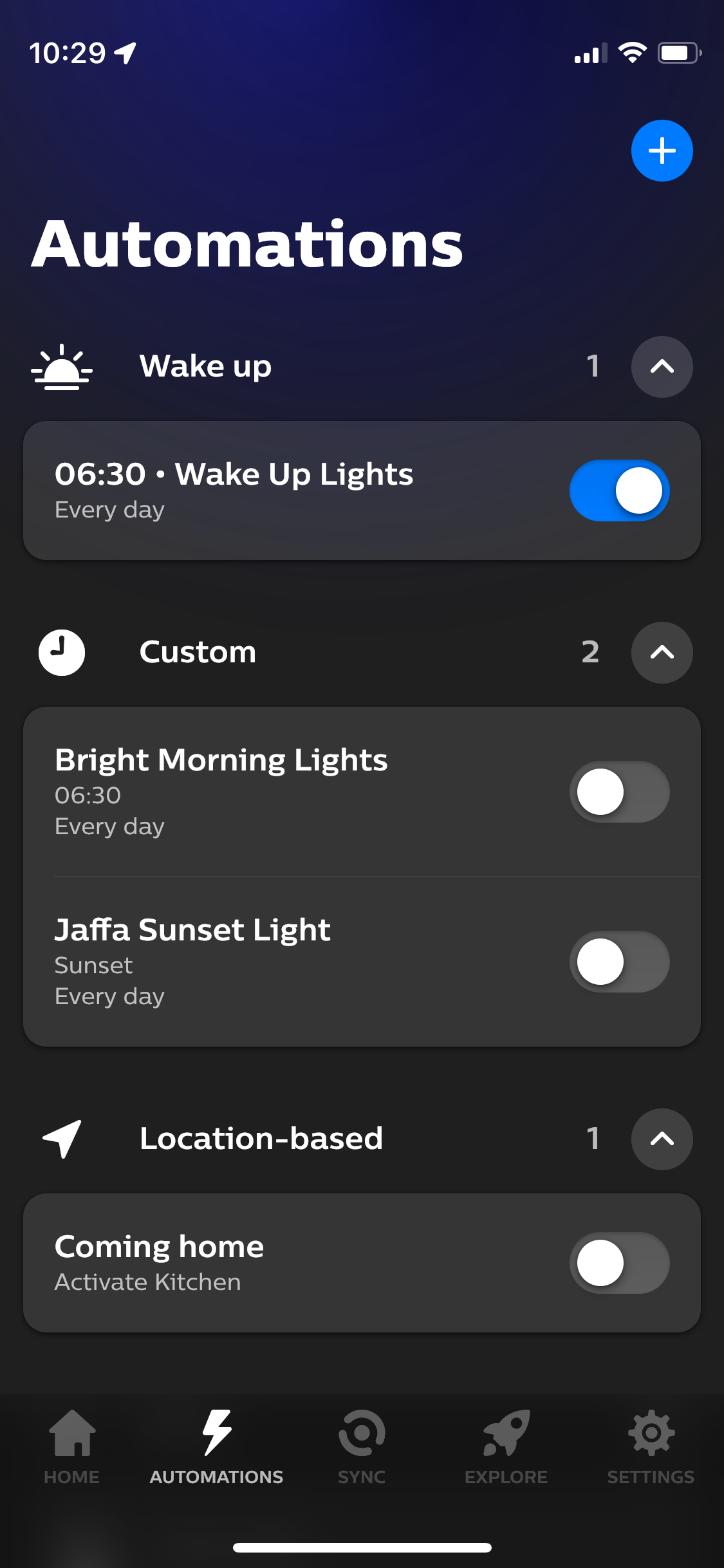The height and width of the screenshot is (1568, 724).
Task: Click the Custom clock icon
Action: click(x=62, y=651)
